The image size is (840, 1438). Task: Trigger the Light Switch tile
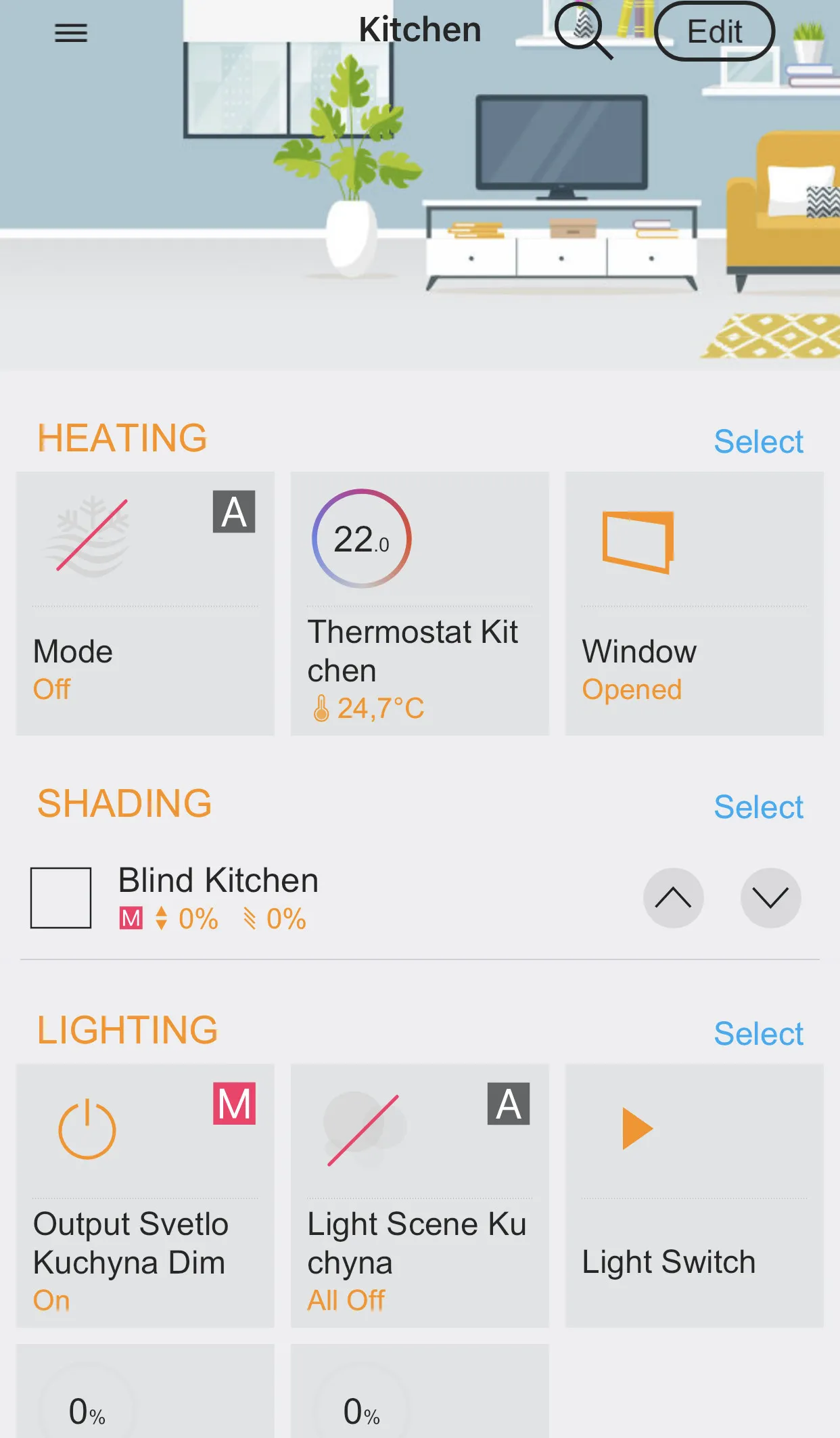pos(694,1195)
